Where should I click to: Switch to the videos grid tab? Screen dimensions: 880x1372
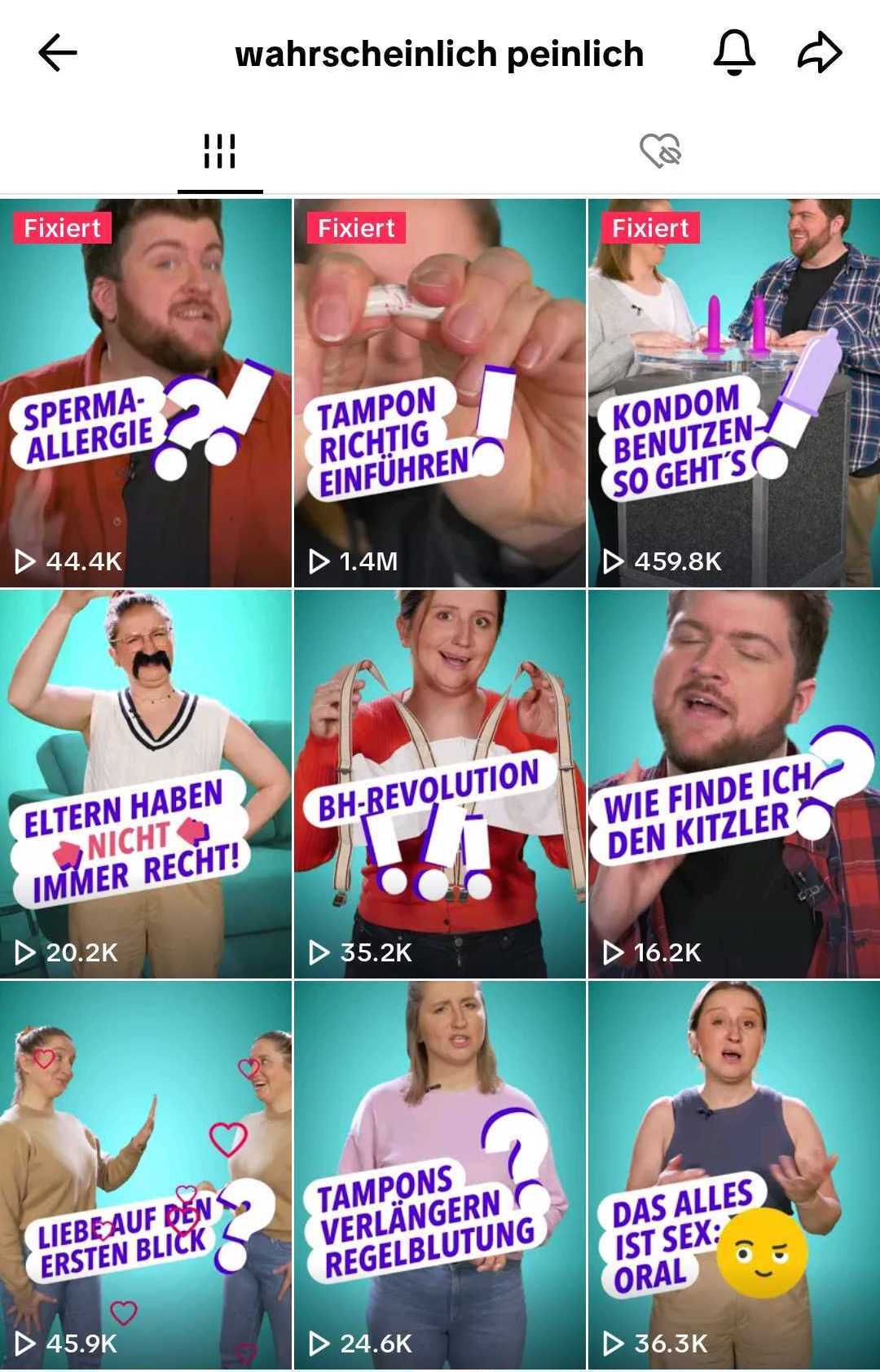220,152
